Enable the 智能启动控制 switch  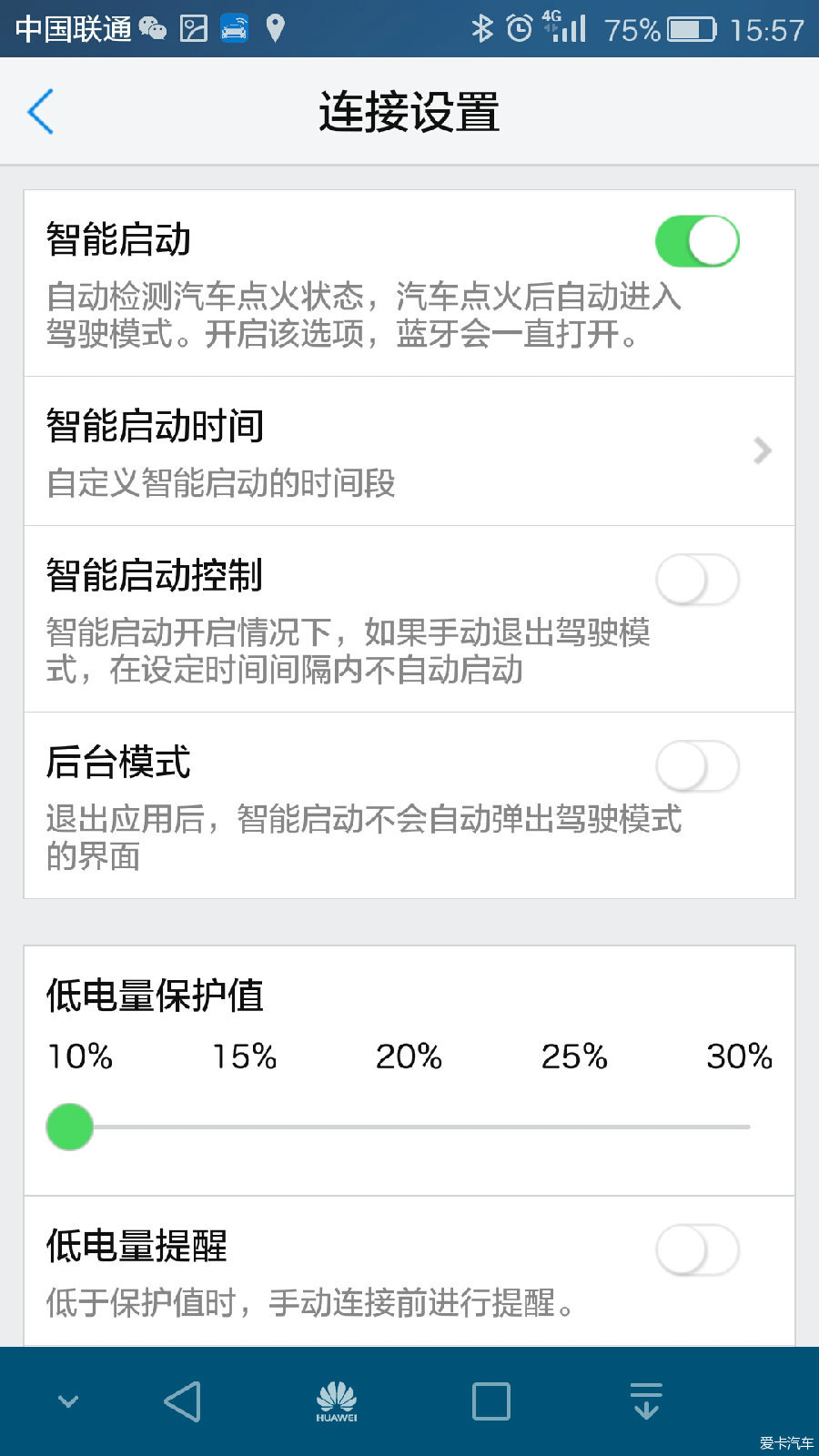[697, 580]
